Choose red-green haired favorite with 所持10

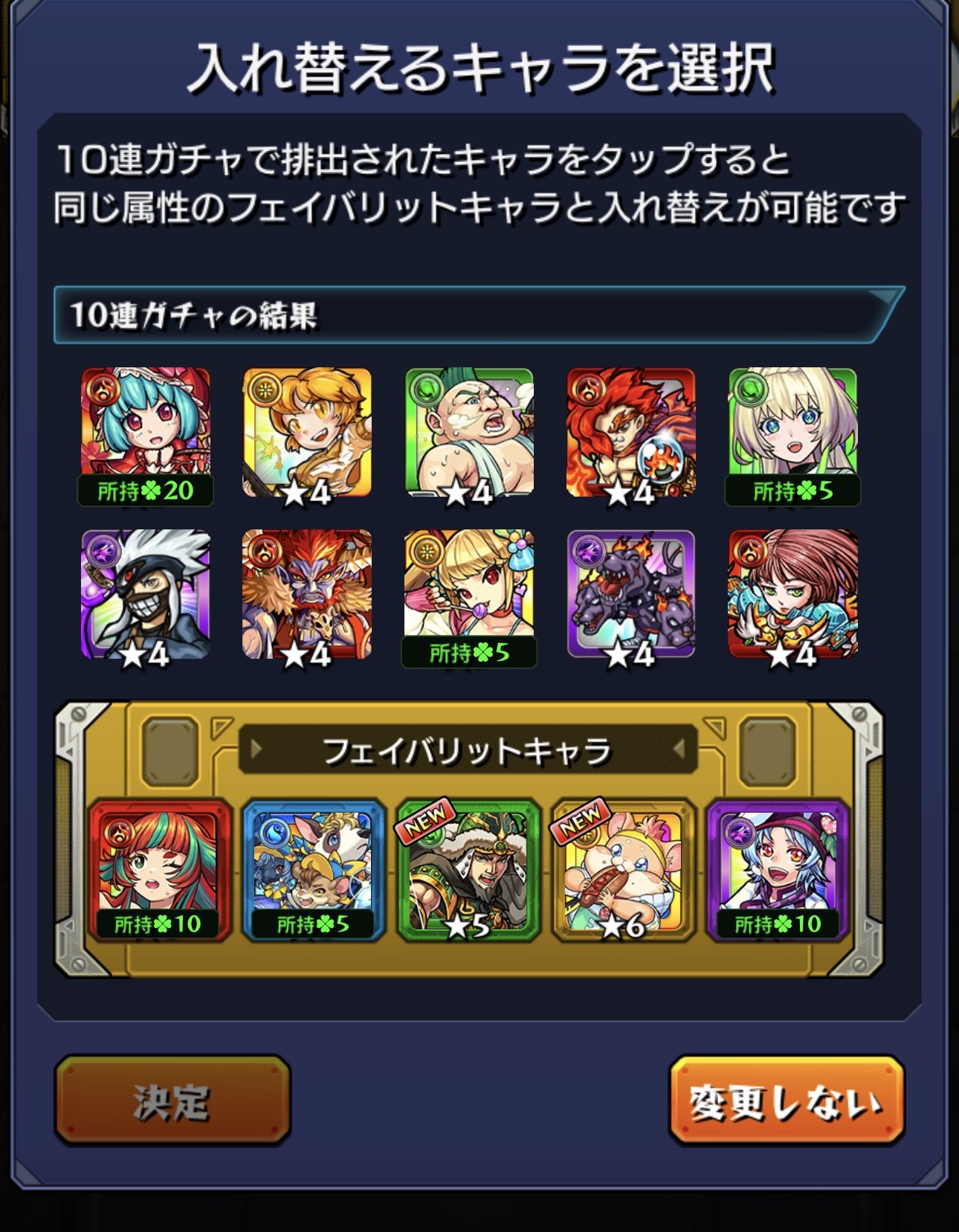[x=159, y=870]
